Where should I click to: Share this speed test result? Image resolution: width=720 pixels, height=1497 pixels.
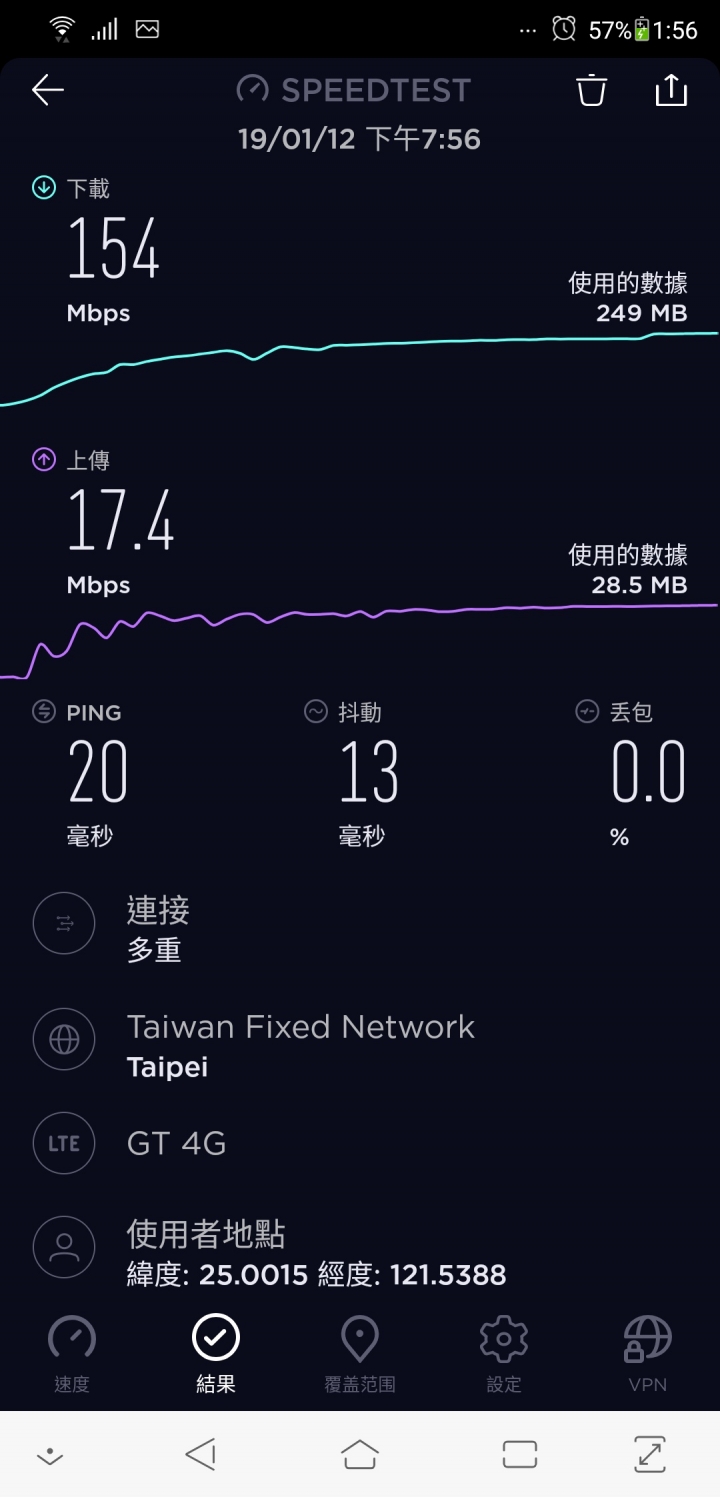671,89
